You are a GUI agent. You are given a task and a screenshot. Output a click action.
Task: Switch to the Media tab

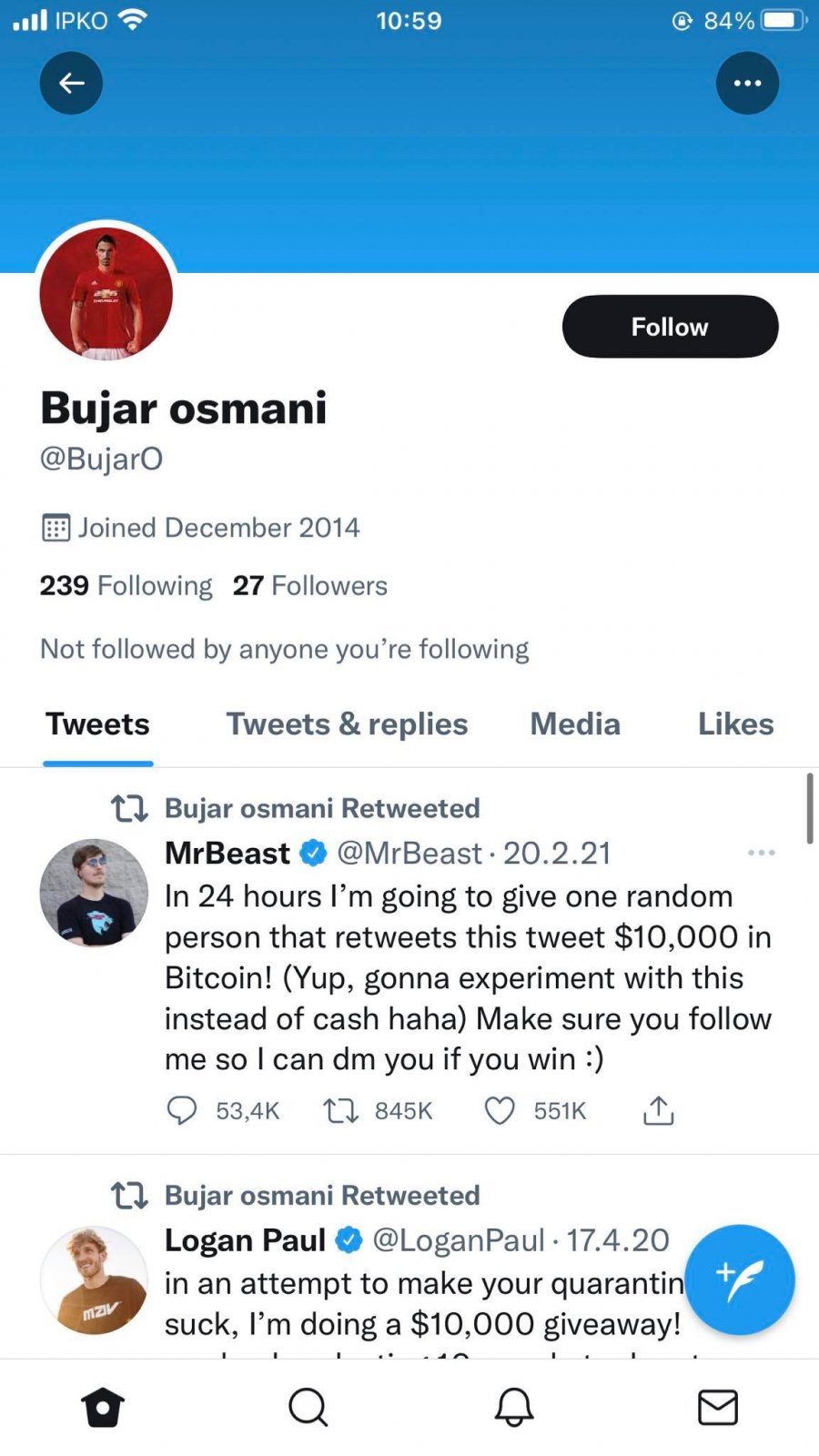click(575, 724)
